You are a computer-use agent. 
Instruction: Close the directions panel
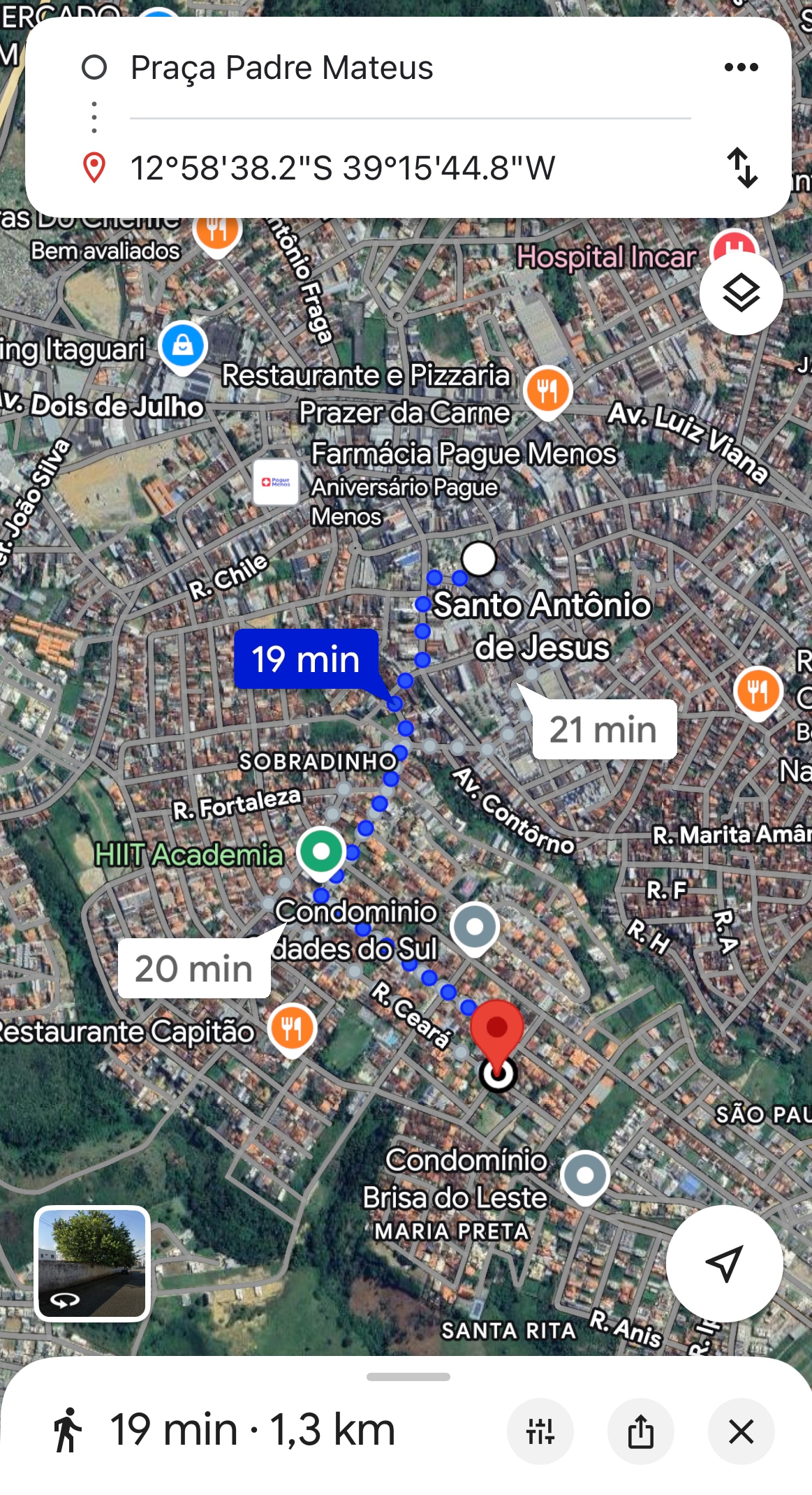click(741, 1431)
